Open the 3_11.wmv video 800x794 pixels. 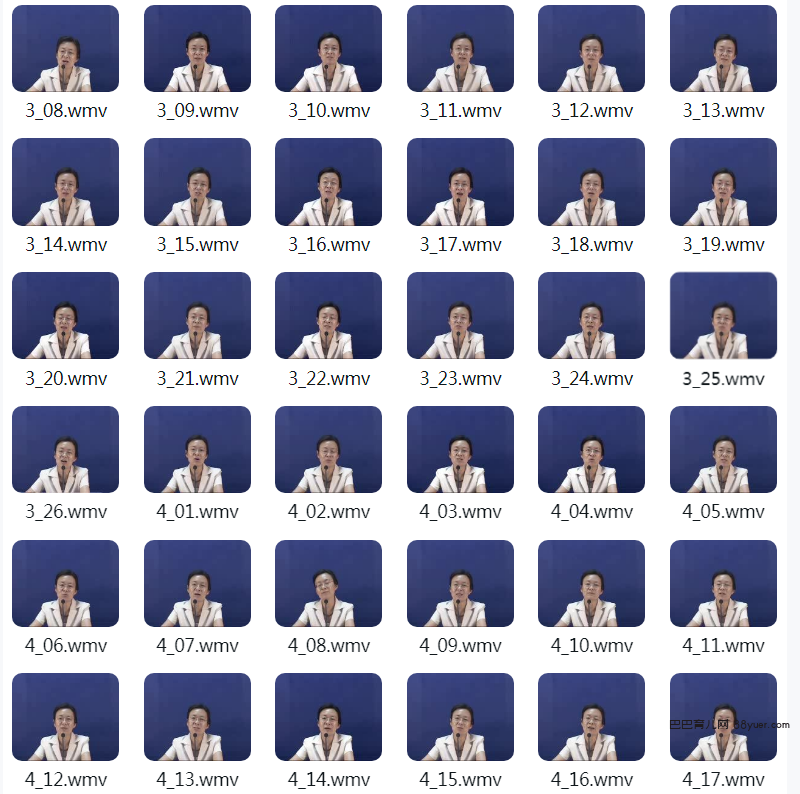point(460,49)
